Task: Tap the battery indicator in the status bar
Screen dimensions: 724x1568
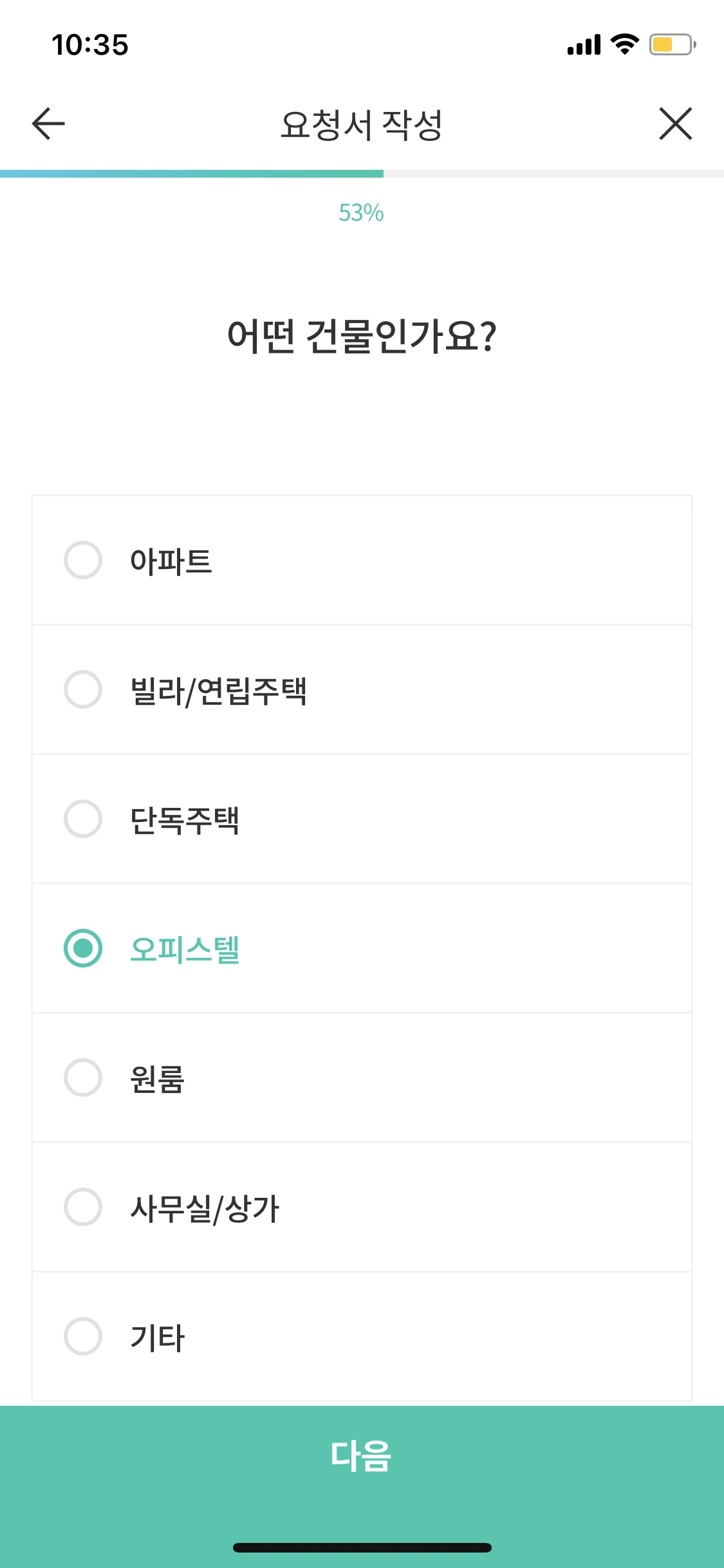Action: coord(670,43)
